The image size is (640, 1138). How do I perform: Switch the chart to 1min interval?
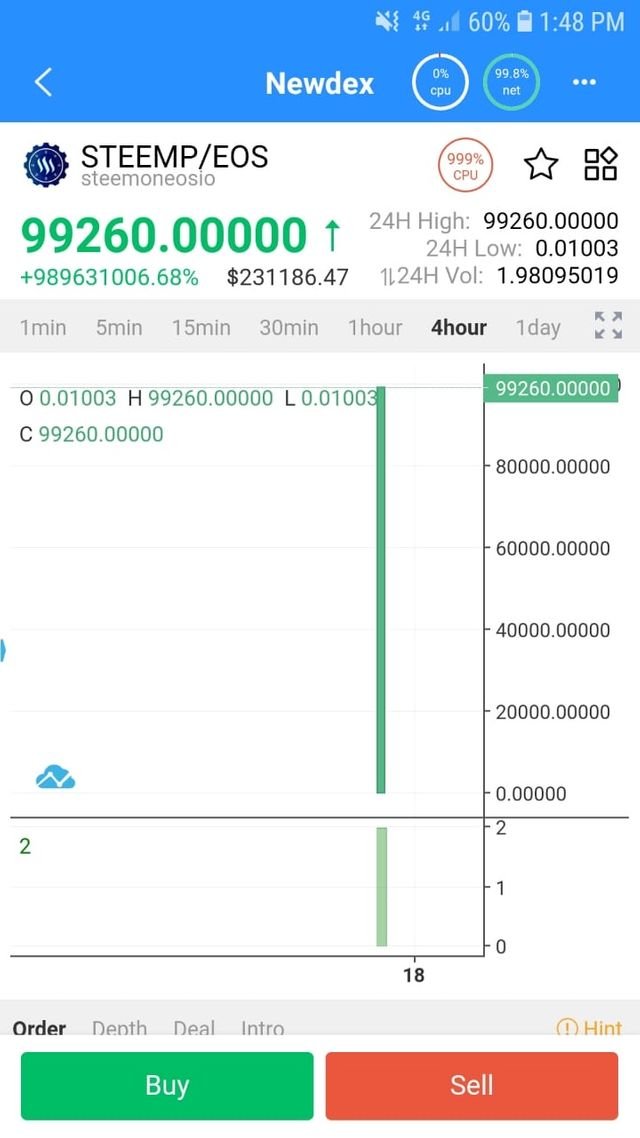tap(43, 327)
